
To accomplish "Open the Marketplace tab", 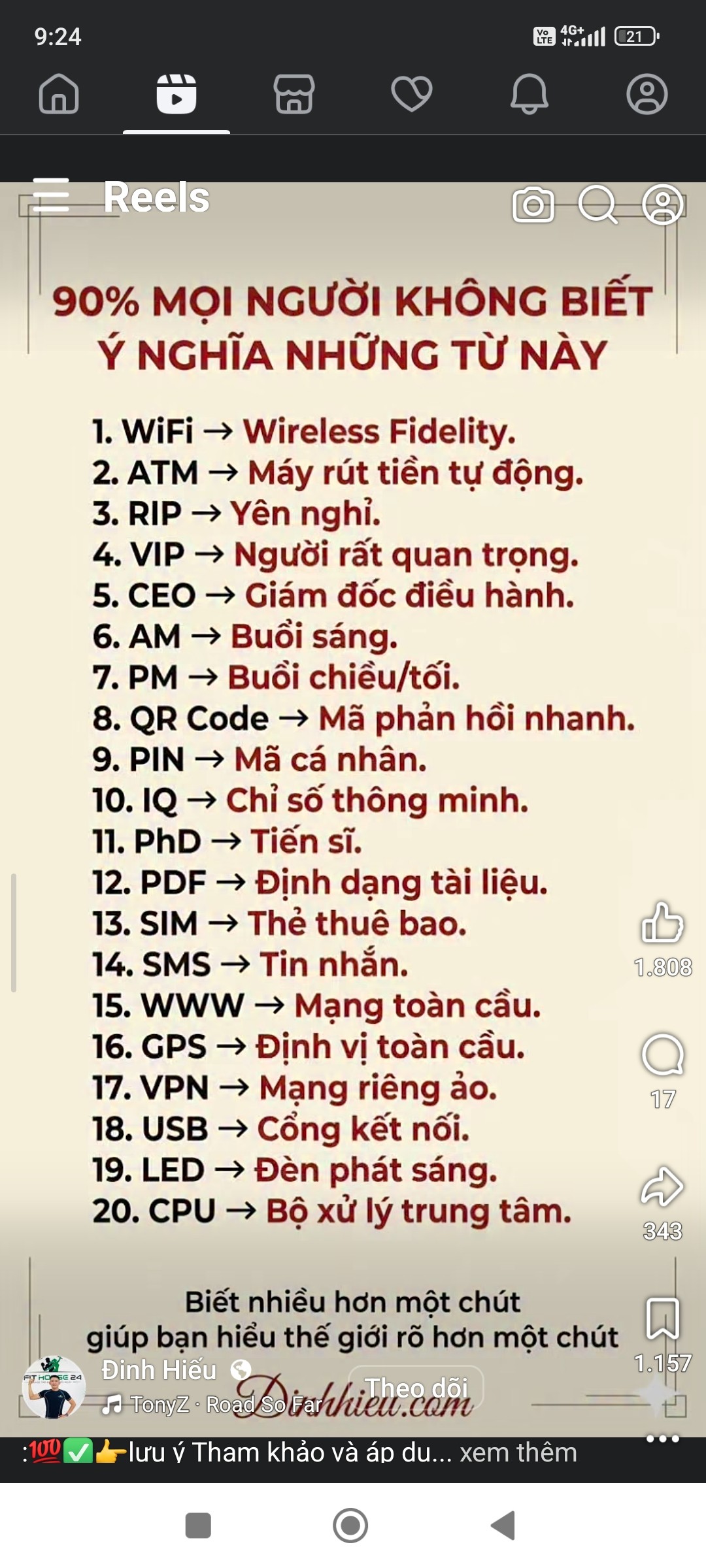I will click(x=294, y=94).
